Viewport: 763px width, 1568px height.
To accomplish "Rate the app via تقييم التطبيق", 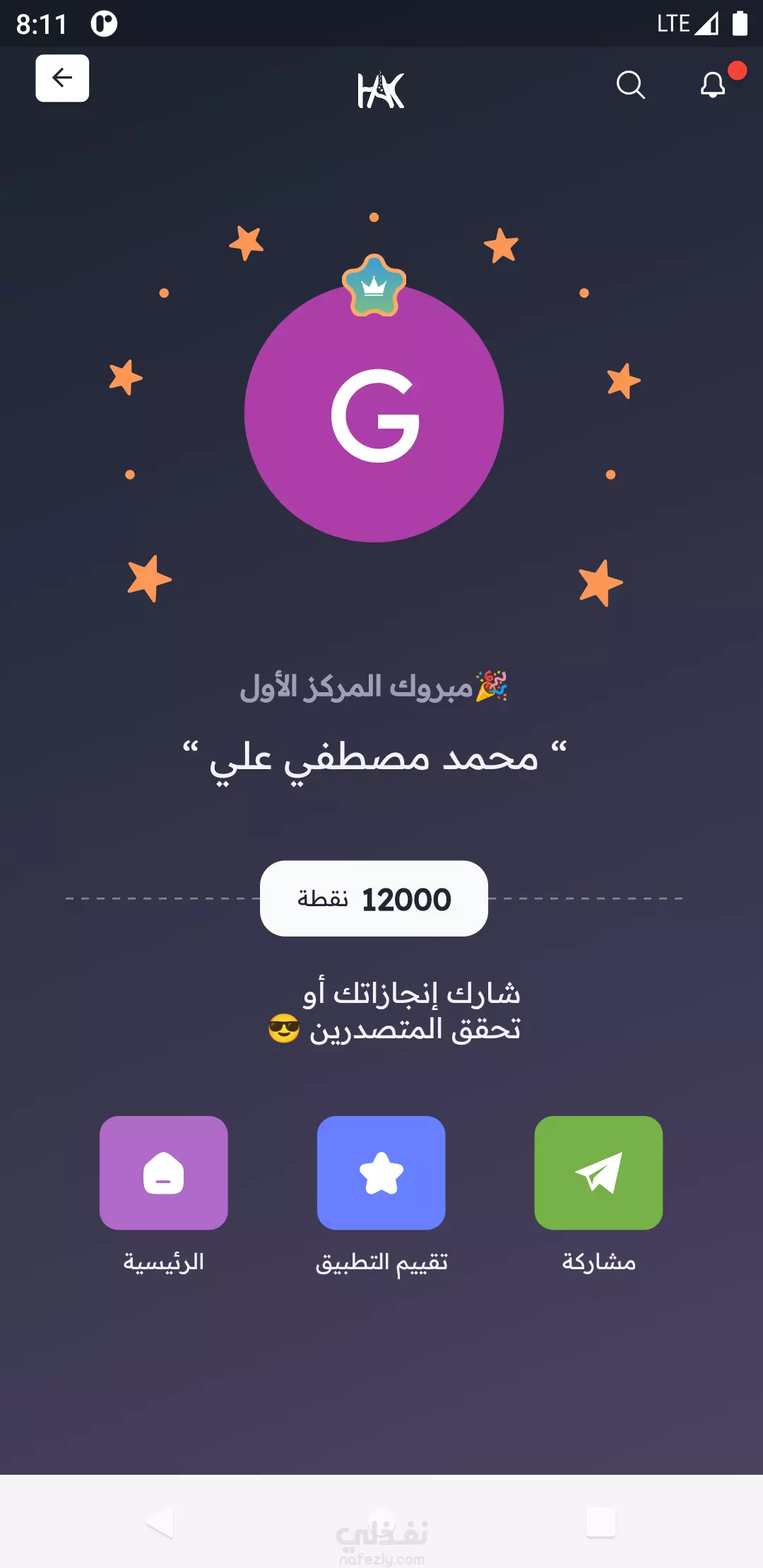I will [381, 1172].
